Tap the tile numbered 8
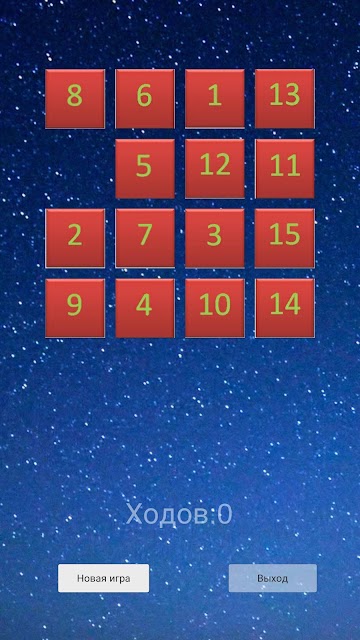 75,99
